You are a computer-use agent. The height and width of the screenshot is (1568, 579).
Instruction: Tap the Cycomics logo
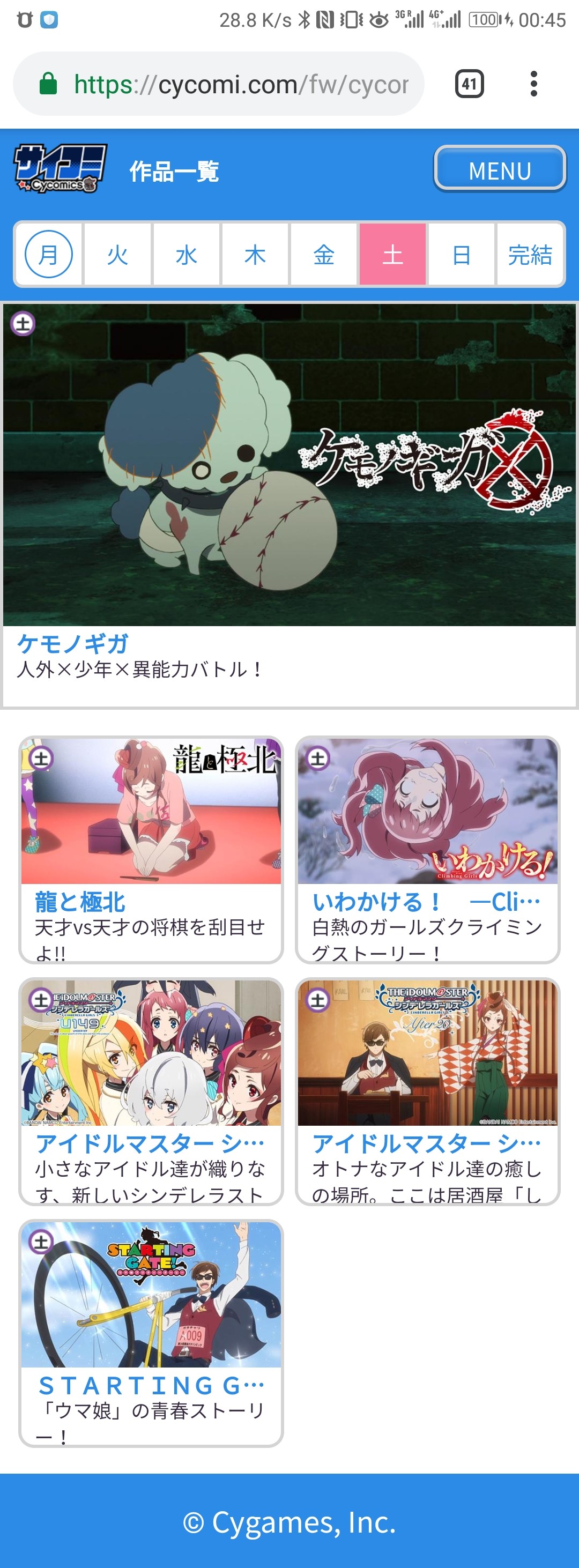point(60,169)
